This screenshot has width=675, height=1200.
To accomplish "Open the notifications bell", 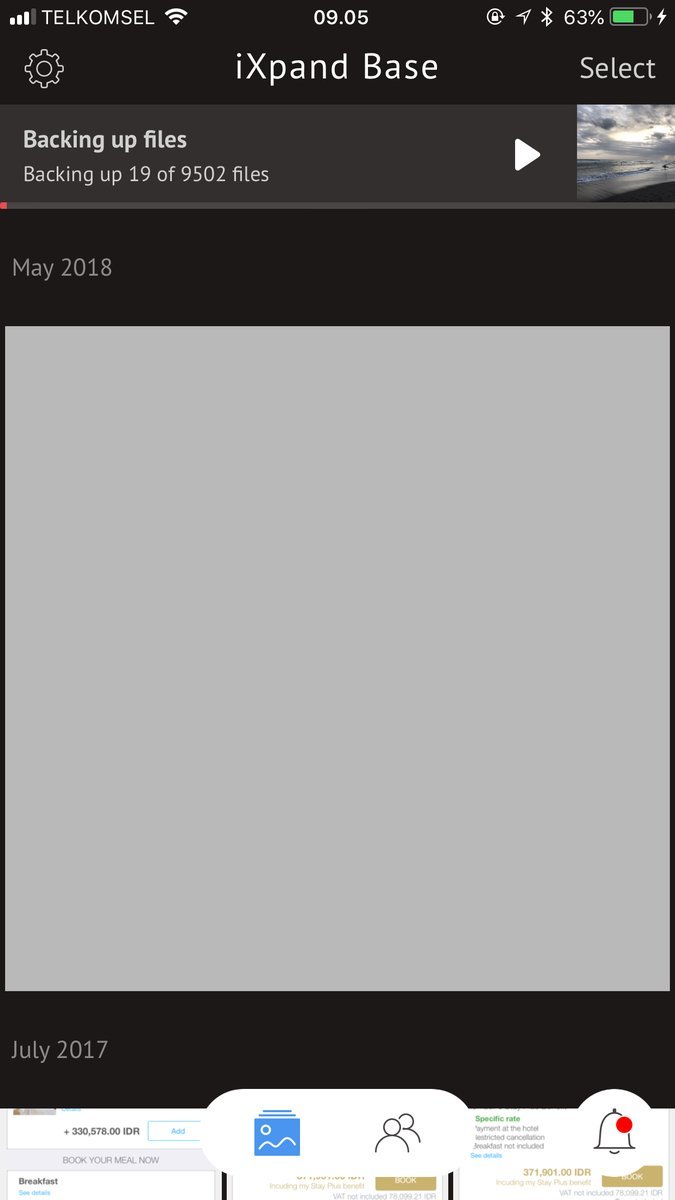I will tap(614, 1132).
